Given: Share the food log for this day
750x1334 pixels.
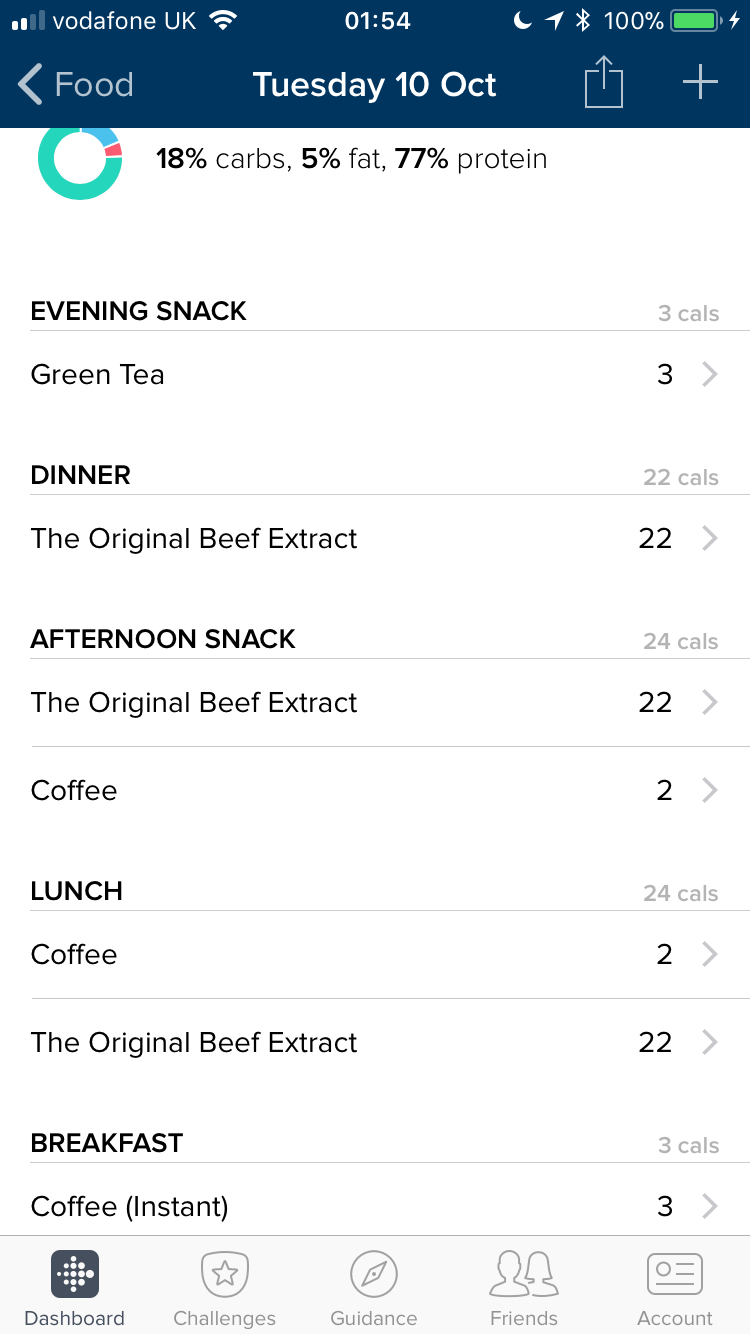Looking at the screenshot, I should [603, 83].
